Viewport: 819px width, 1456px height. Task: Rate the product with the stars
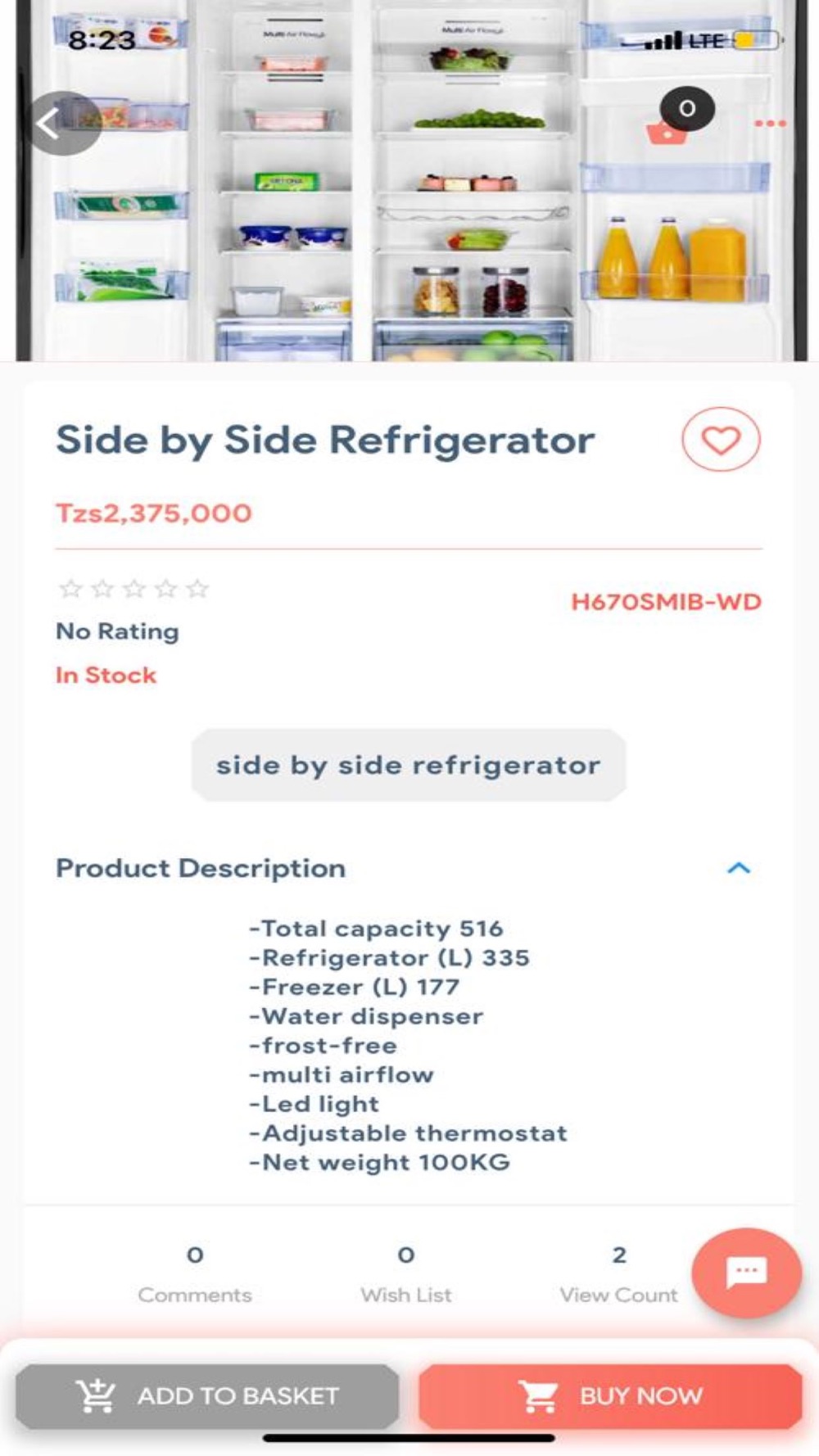[133, 589]
